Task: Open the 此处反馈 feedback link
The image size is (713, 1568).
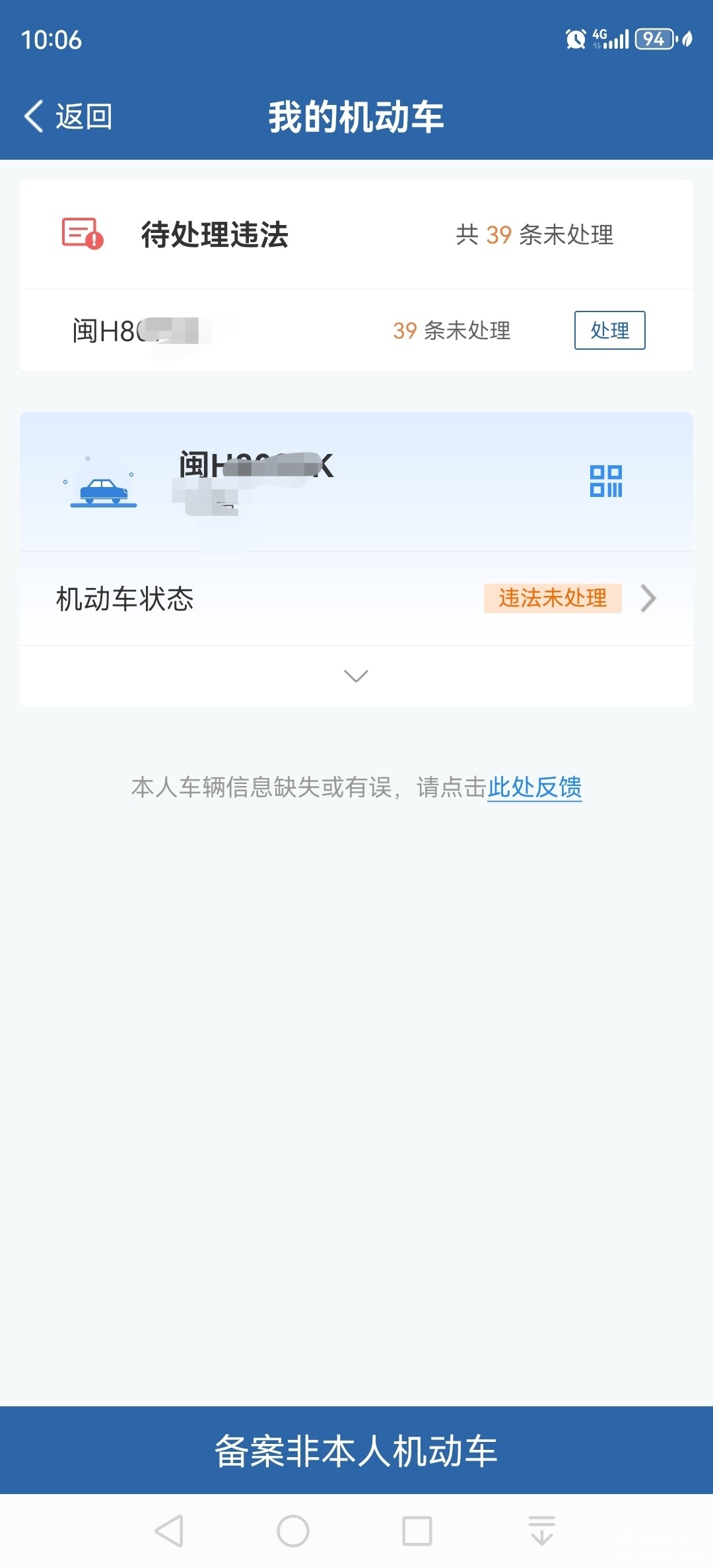Action: 534,787
